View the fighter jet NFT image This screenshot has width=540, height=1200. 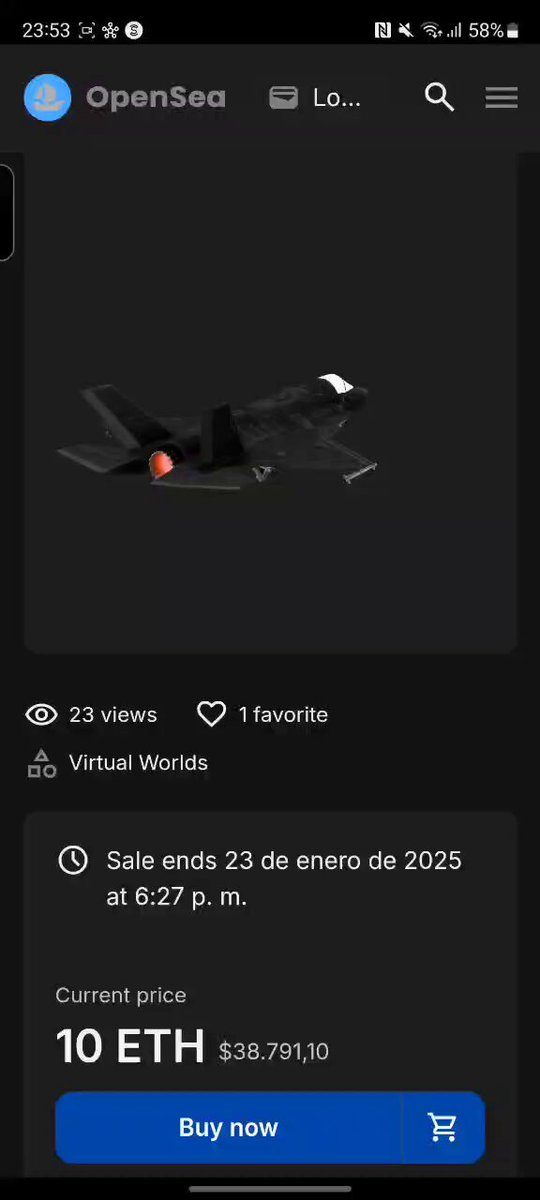[270, 410]
